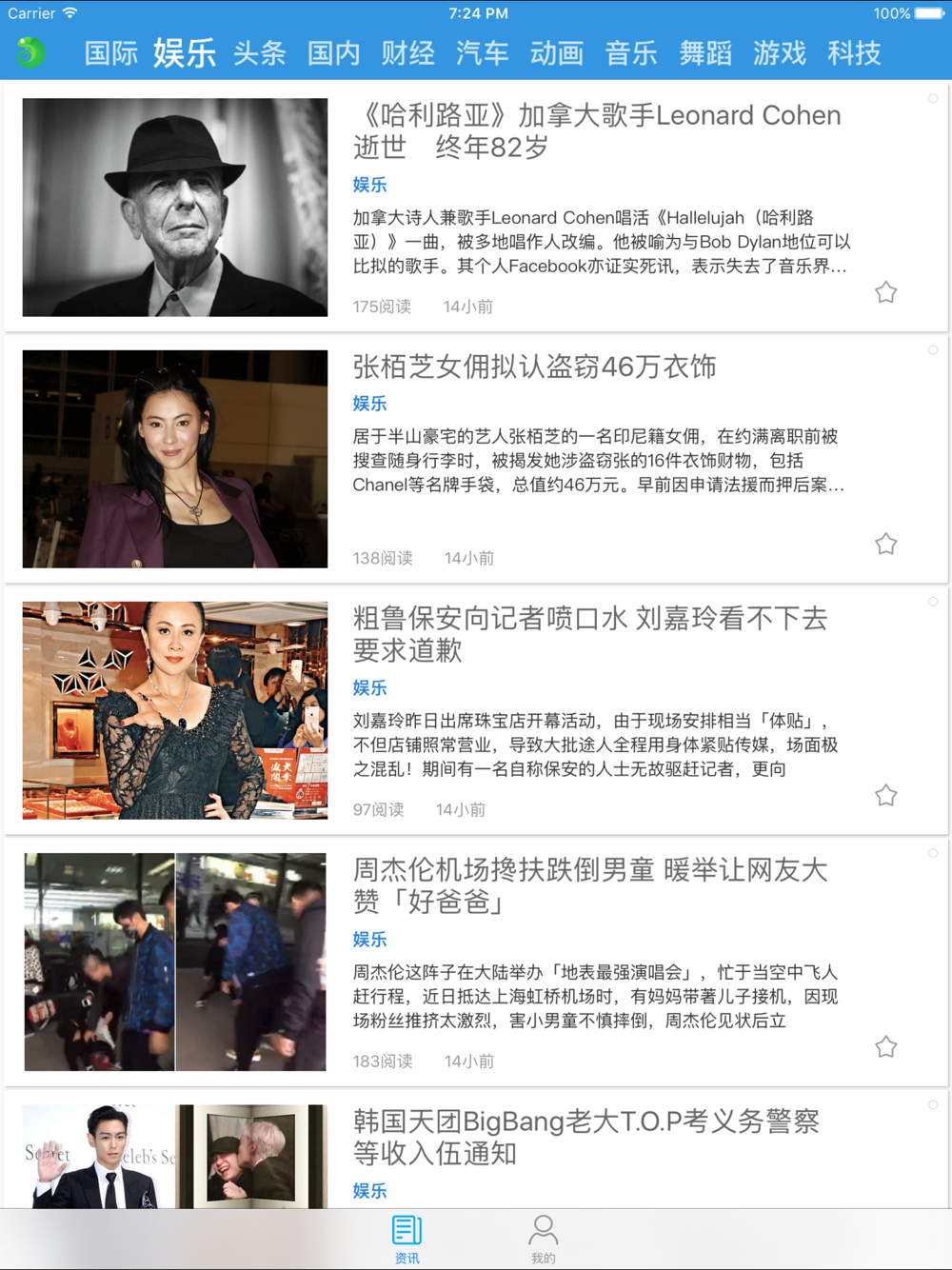Bookmark the 刘嘉玲 article with star

(x=885, y=795)
